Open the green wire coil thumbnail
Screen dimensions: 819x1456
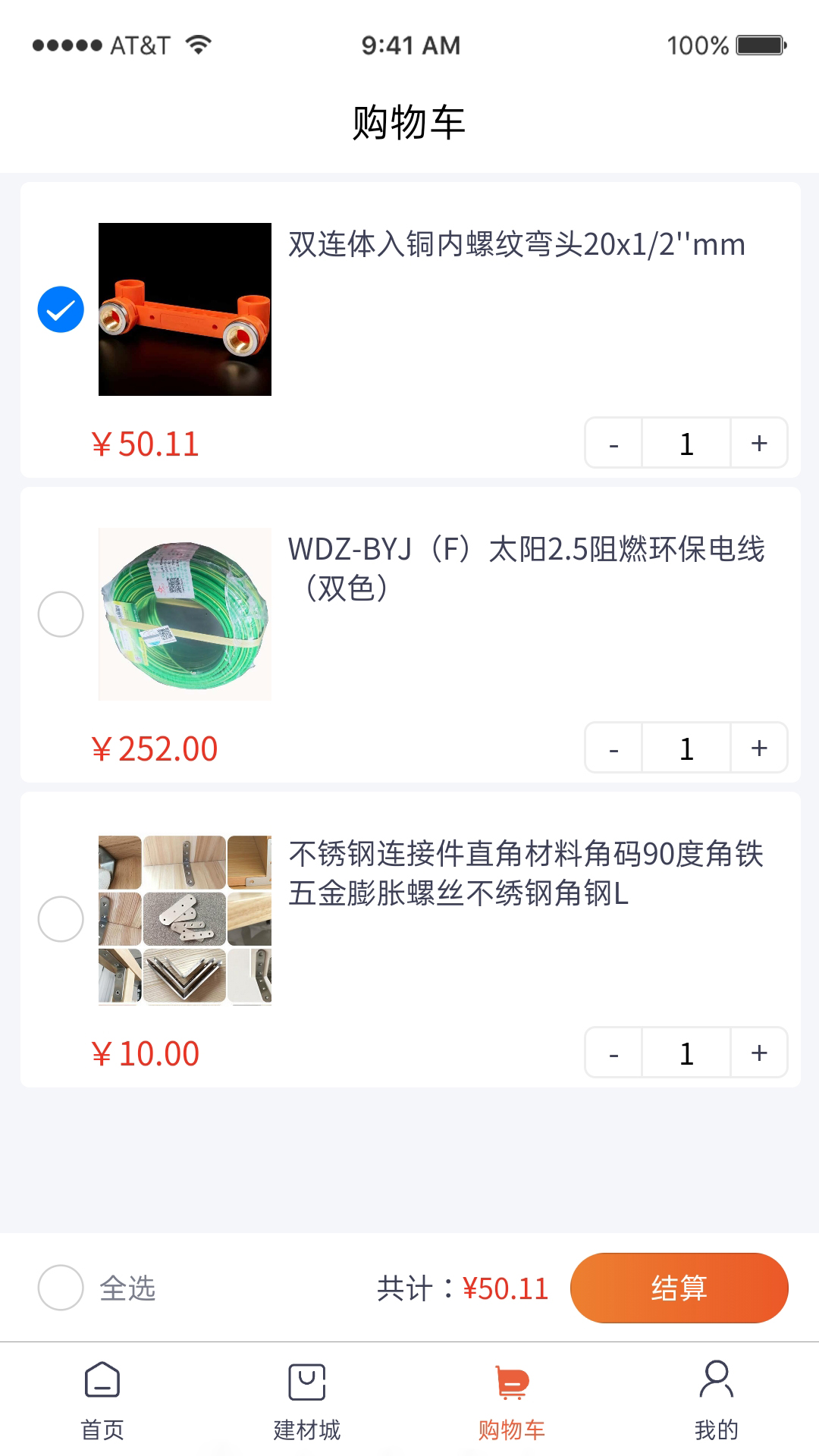point(184,614)
